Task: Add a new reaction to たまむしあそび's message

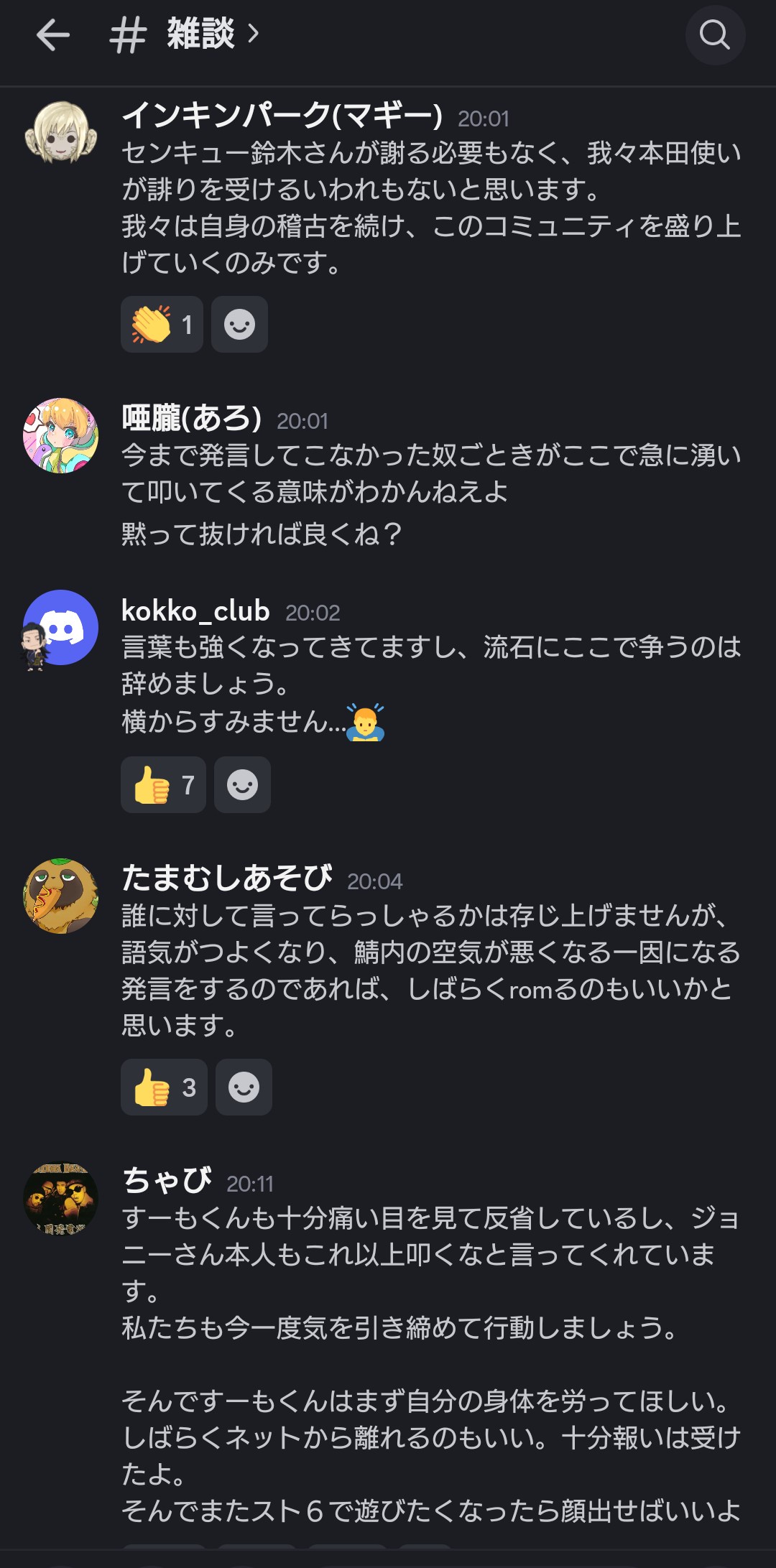Action: [244, 1087]
